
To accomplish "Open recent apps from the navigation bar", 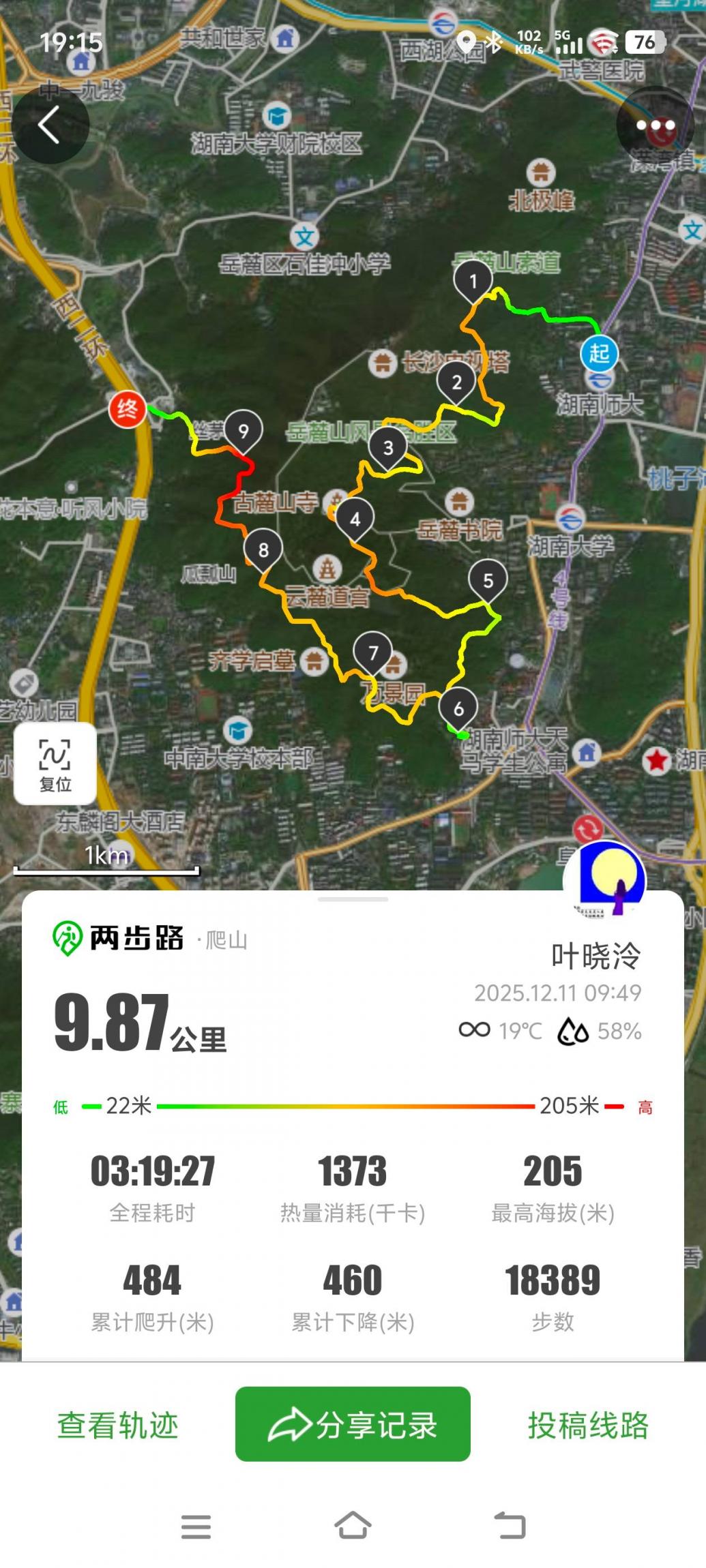I will pyautogui.click(x=196, y=1526).
